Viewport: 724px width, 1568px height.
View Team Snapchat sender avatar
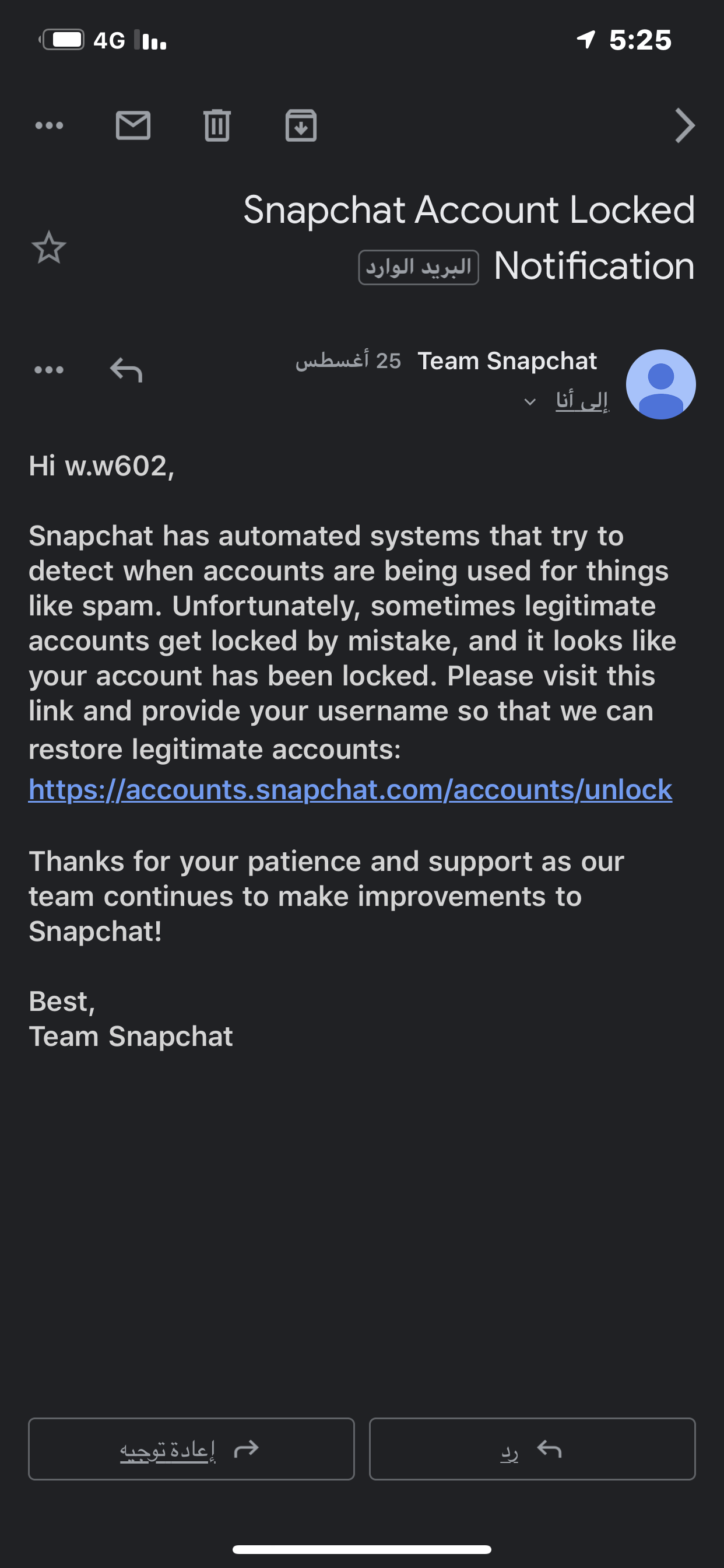point(660,384)
